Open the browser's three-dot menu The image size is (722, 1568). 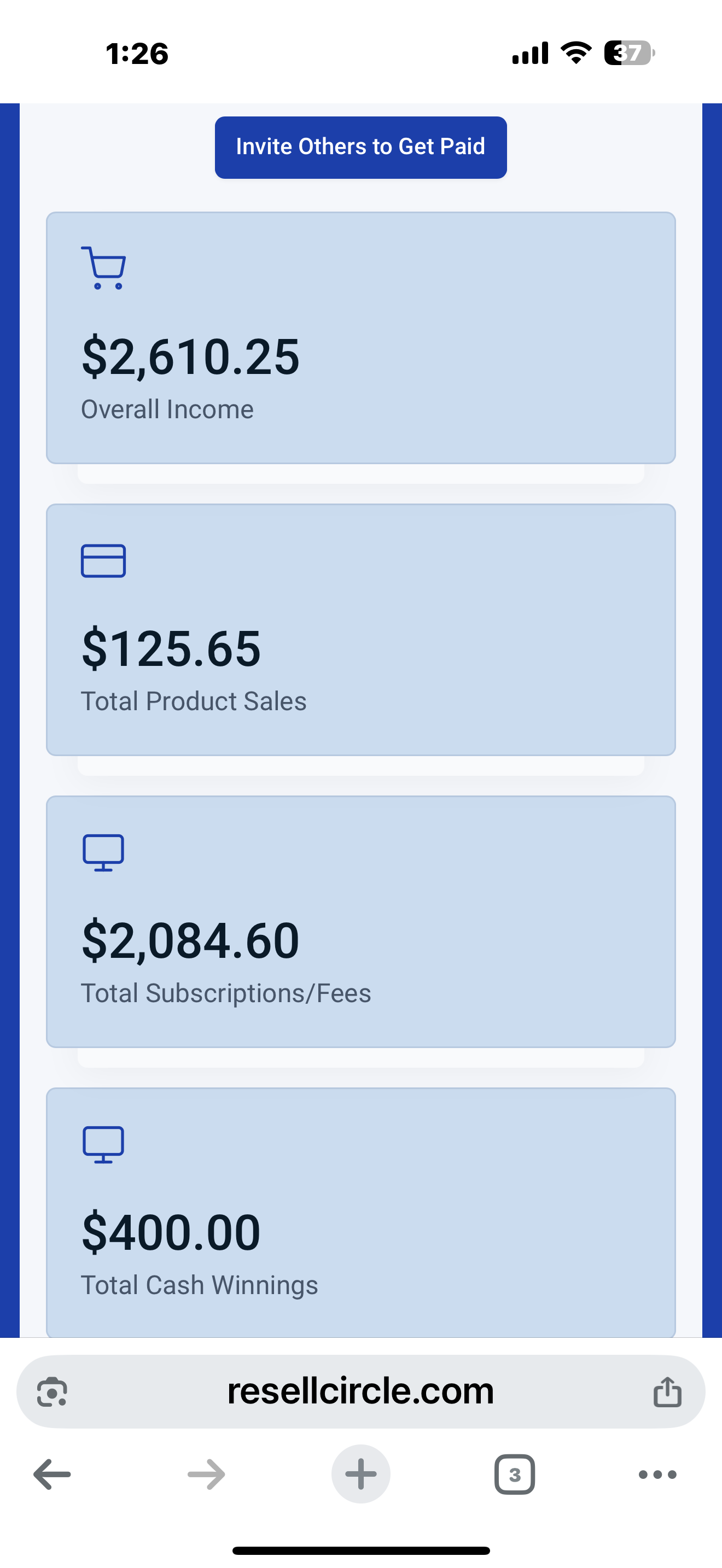(657, 1475)
